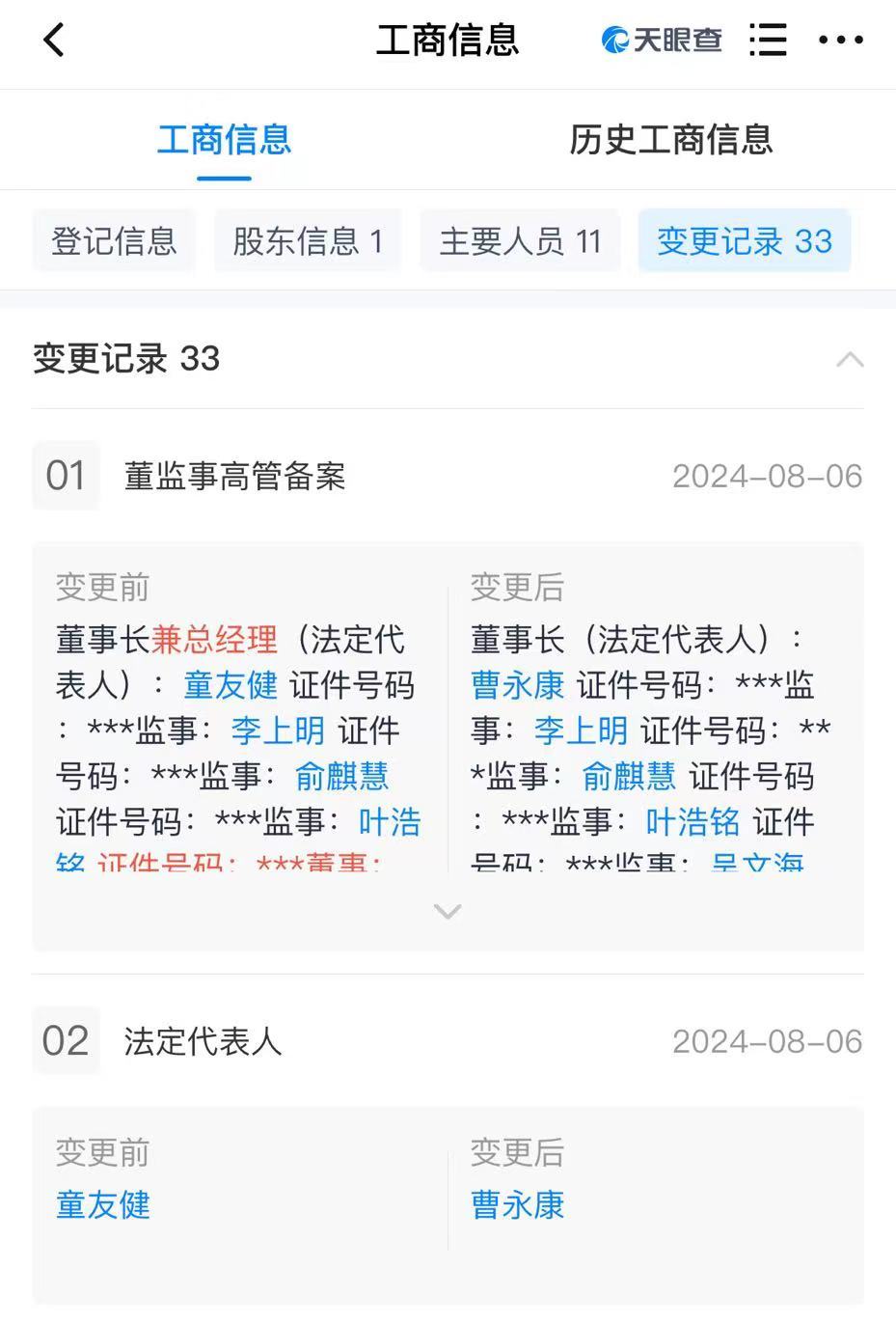Screen dimensions: 896x1323
Task: Go back using the top-left arrow
Action: pyautogui.click(x=54, y=41)
